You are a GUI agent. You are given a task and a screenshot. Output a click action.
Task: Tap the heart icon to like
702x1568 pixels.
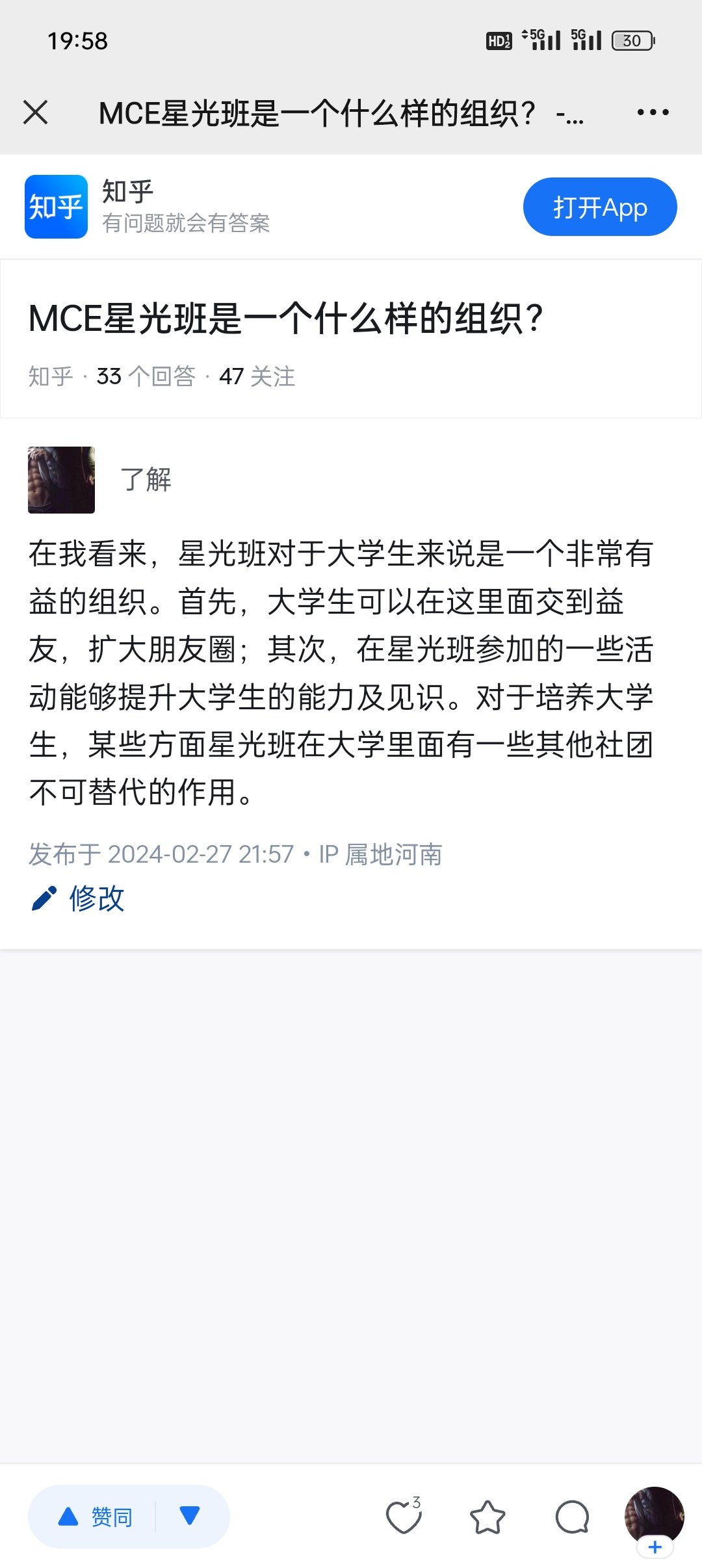pos(403,1517)
